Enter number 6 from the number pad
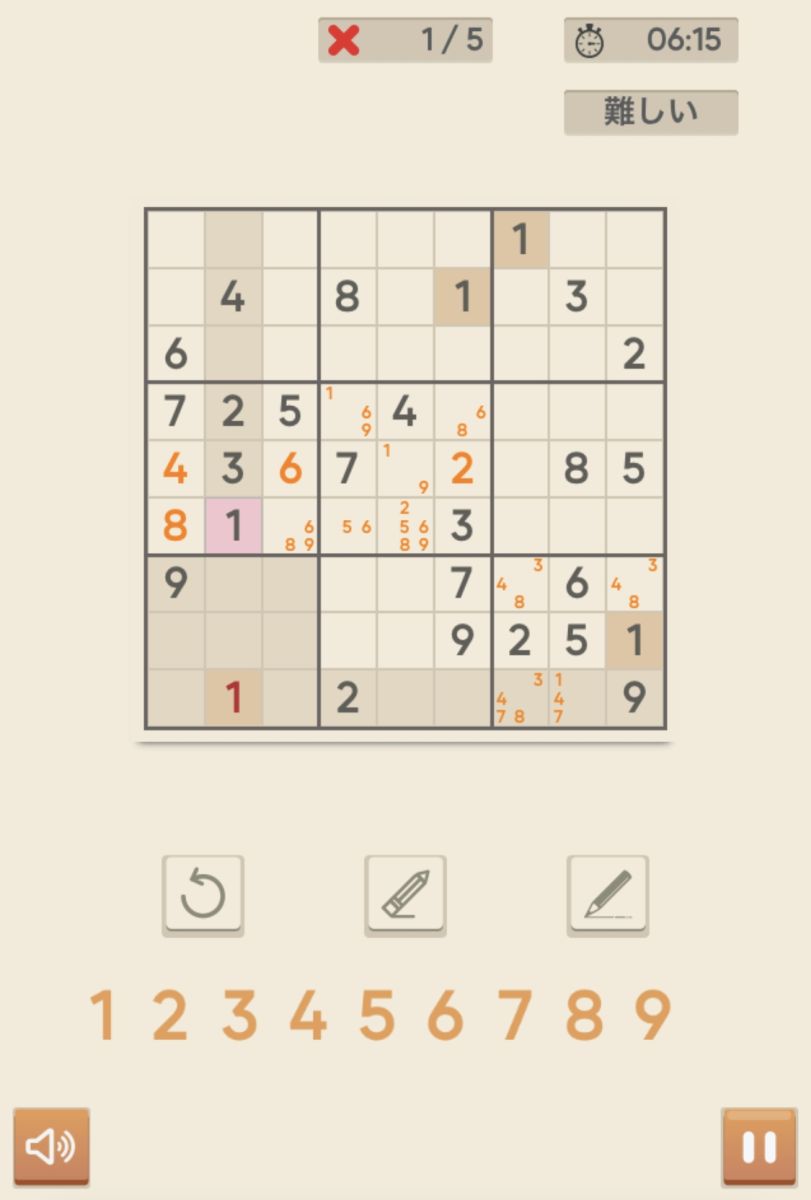 [x=445, y=1015]
